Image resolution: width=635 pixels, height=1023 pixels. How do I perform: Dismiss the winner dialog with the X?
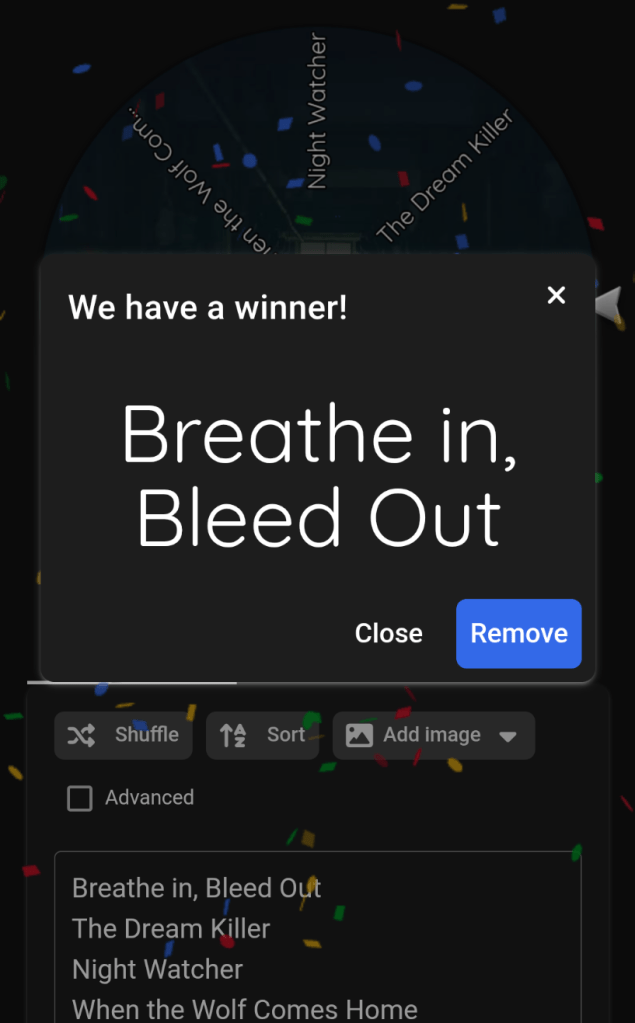tap(556, 295)
